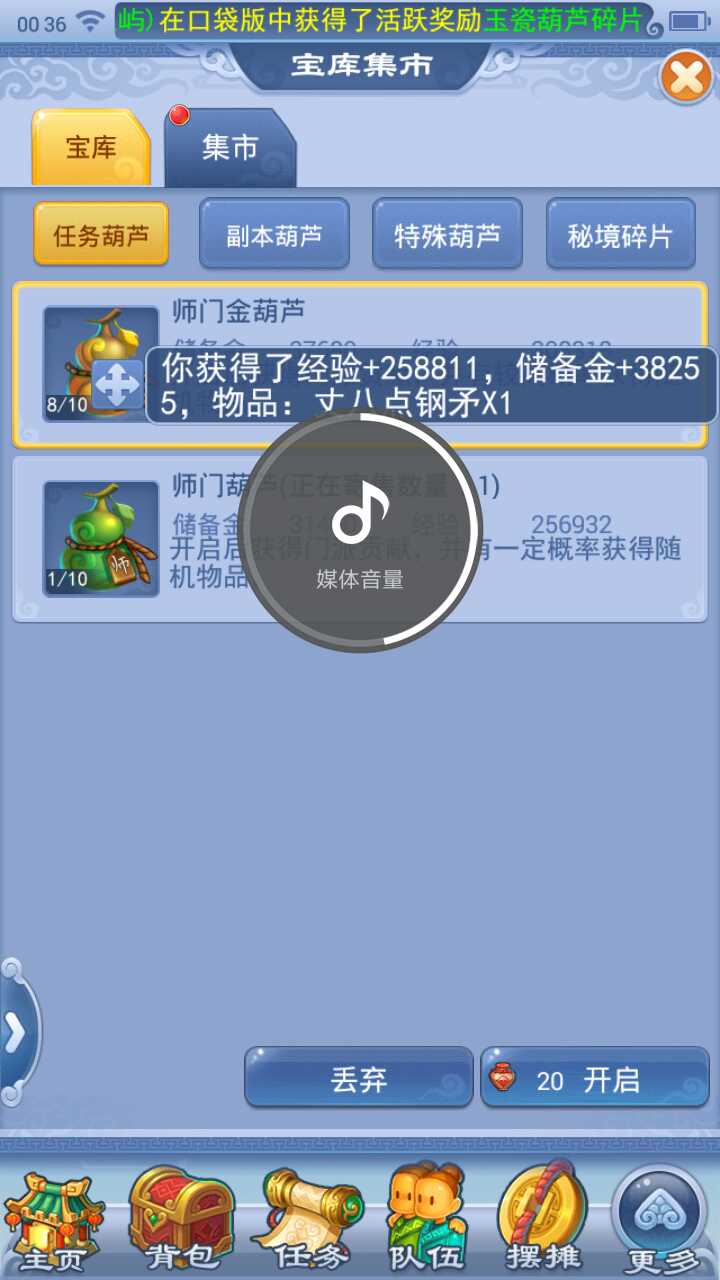Expand the side panel arrow
Screen dimensions: 720x1280
[16, 1033]
